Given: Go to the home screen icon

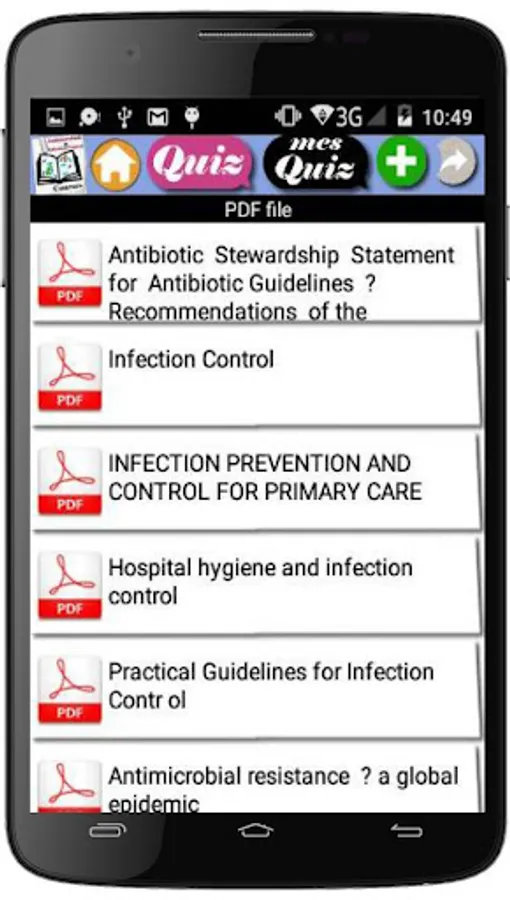Looking at the screenshot, I should tap(115, 165).
